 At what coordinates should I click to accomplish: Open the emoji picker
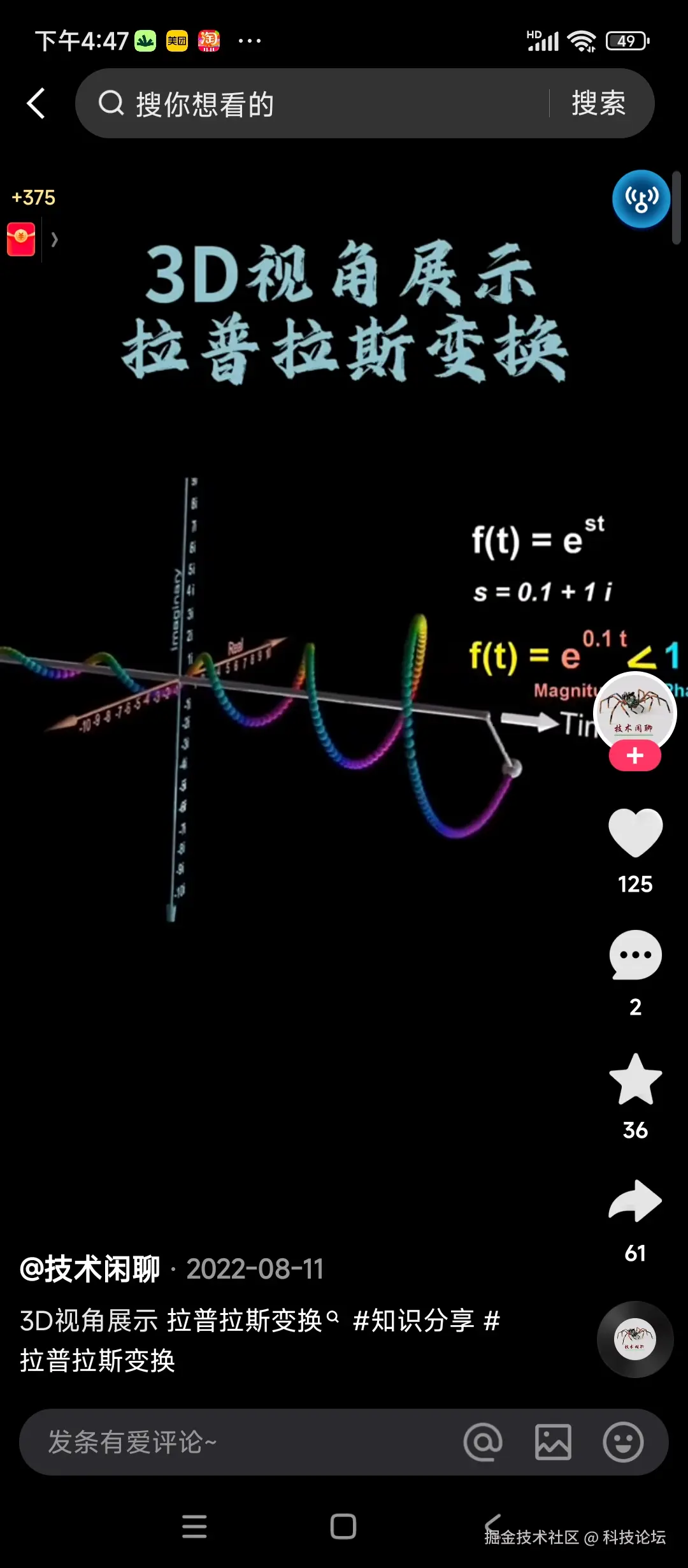pos(622,1442)
